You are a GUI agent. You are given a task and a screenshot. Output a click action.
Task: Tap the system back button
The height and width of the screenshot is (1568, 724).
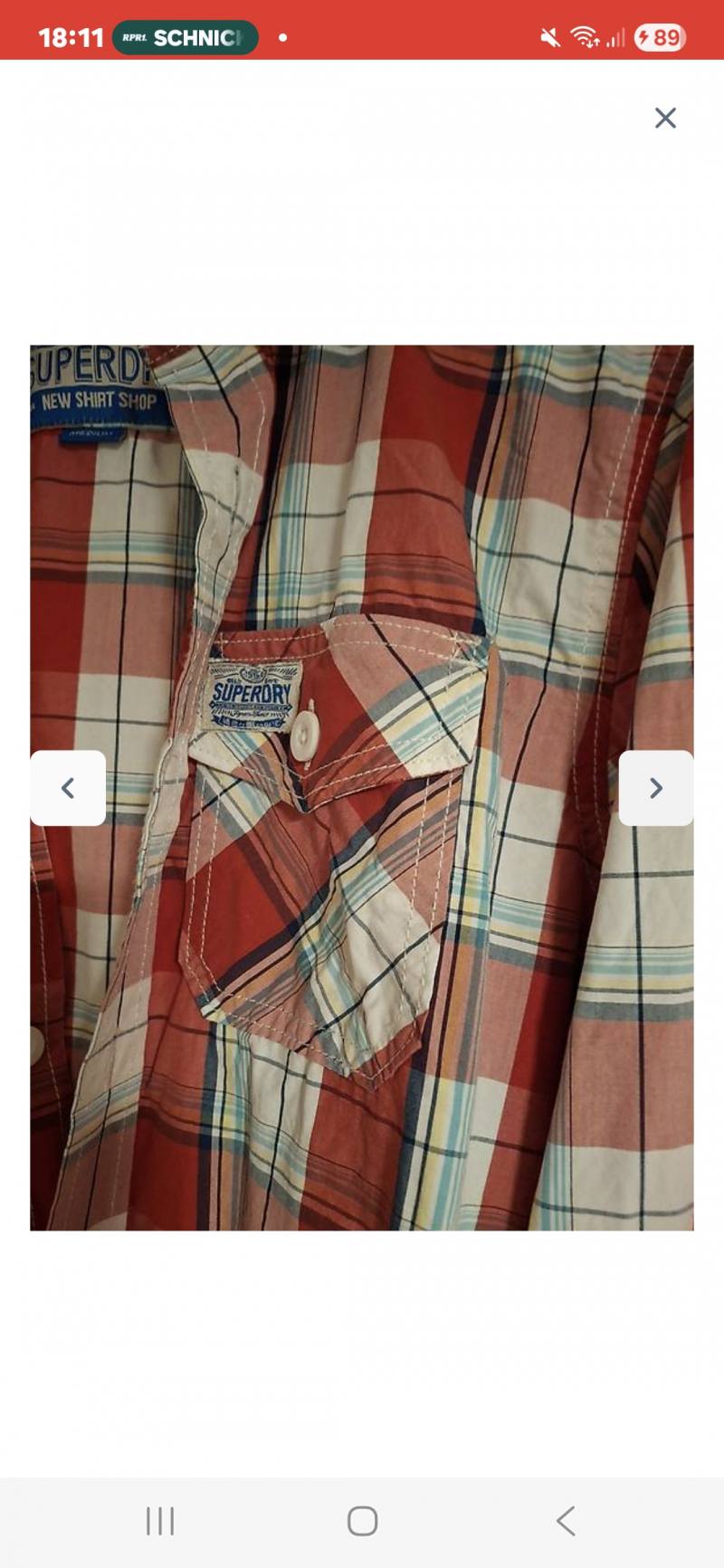566,1521
